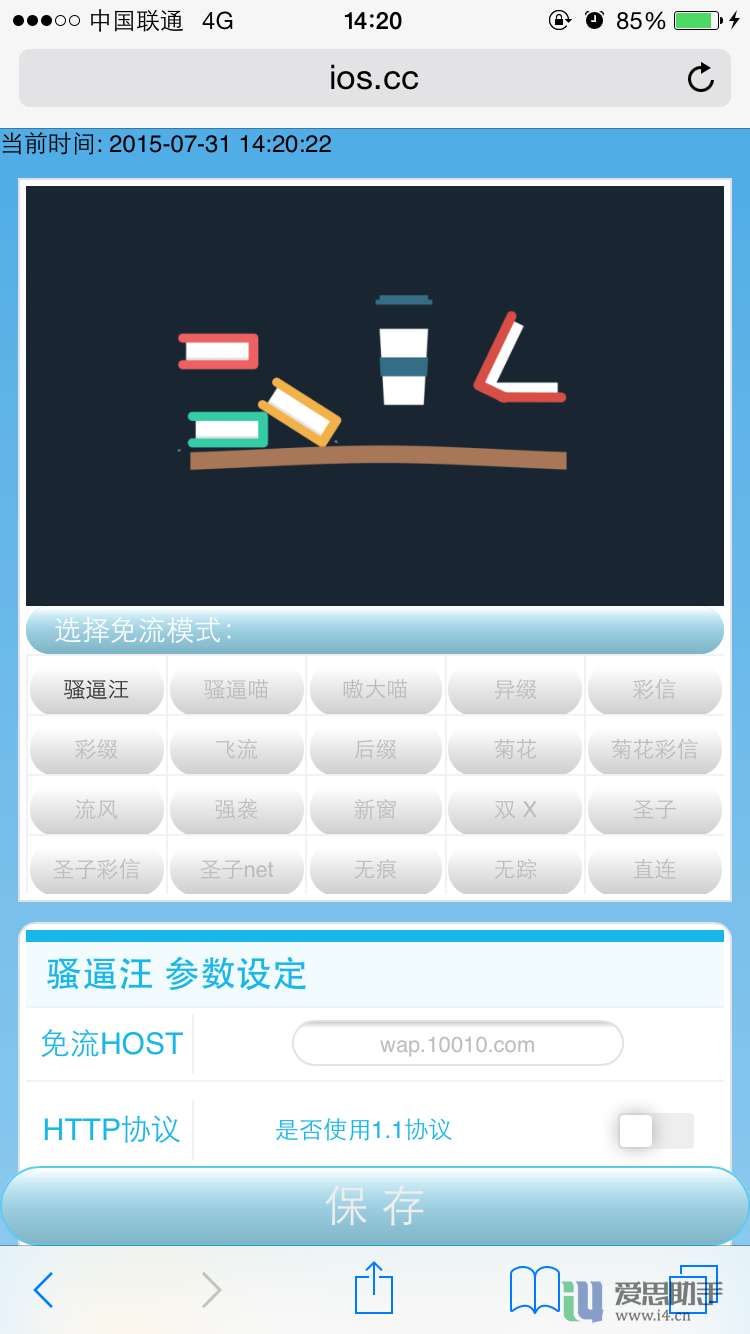This screenshot has width=750, height=1334.
Task: Choose the 飞流 mode
Action: 236,750
